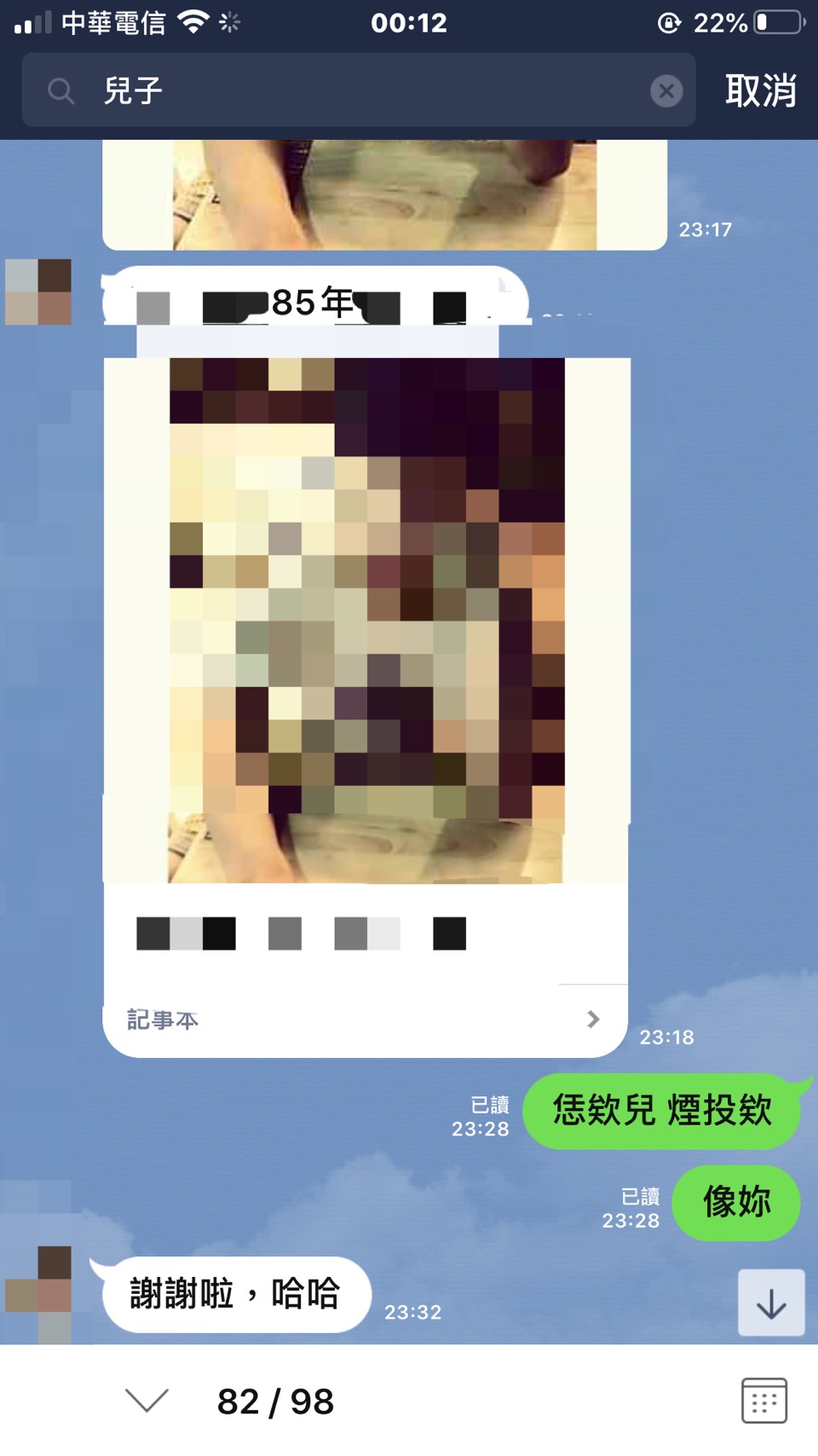Open the calendar date picker
The height and width of the screenshot is (1456, 818).
pyautogui.click(x=763, y=1401)
